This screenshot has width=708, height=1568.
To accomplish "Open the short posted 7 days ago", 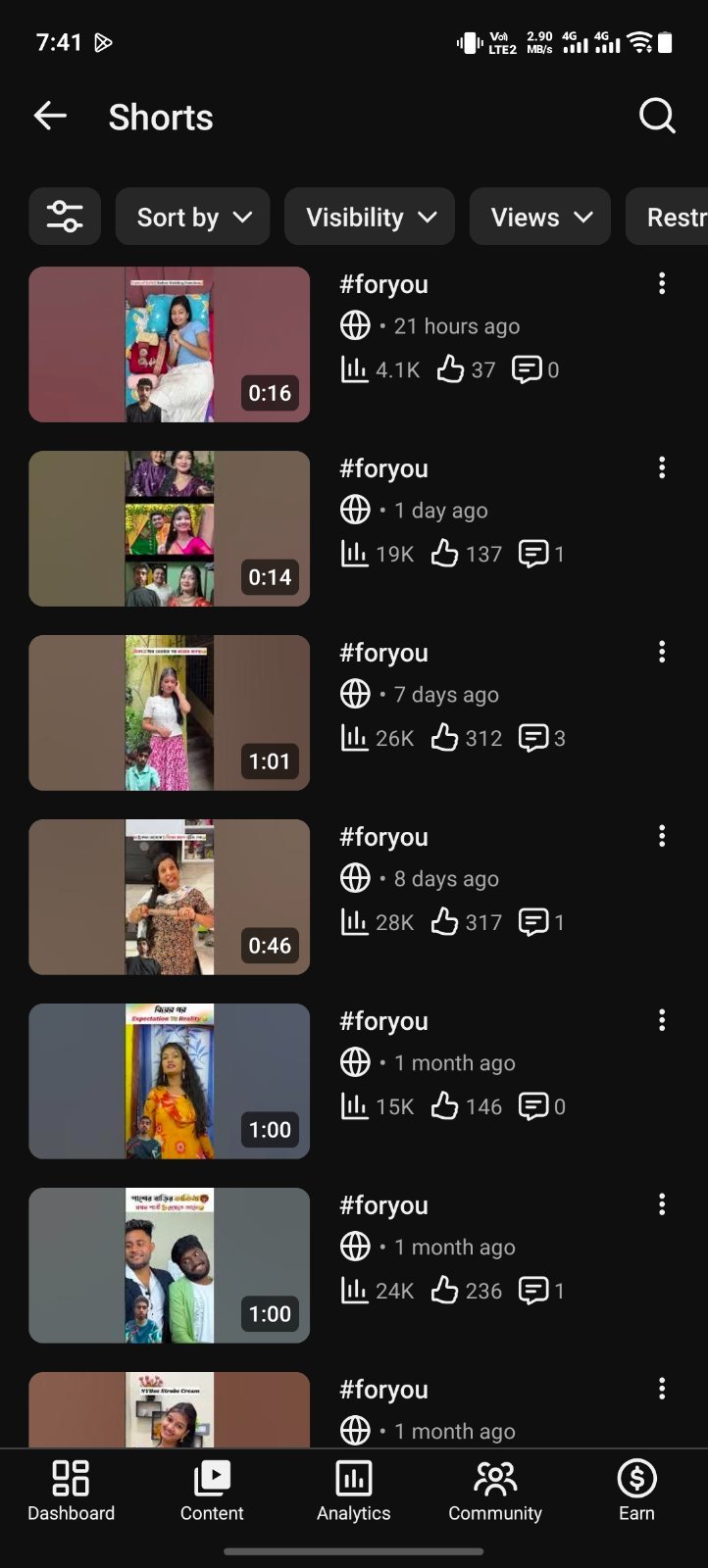I will 170,712.
